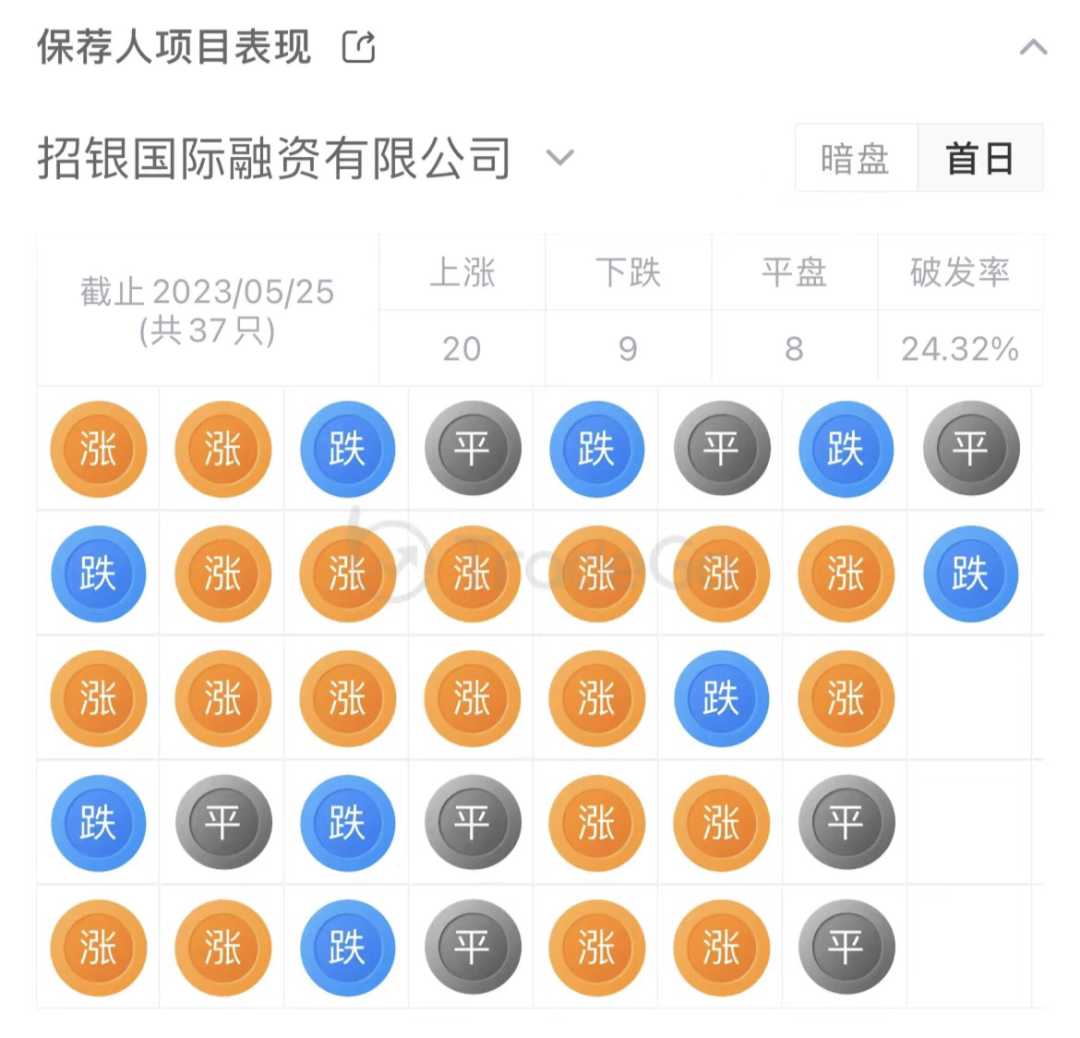Viewport: 1080px width, 1038px height.
Task: Switch to the 暗盘 tab
Action: (x=855, y=158)
